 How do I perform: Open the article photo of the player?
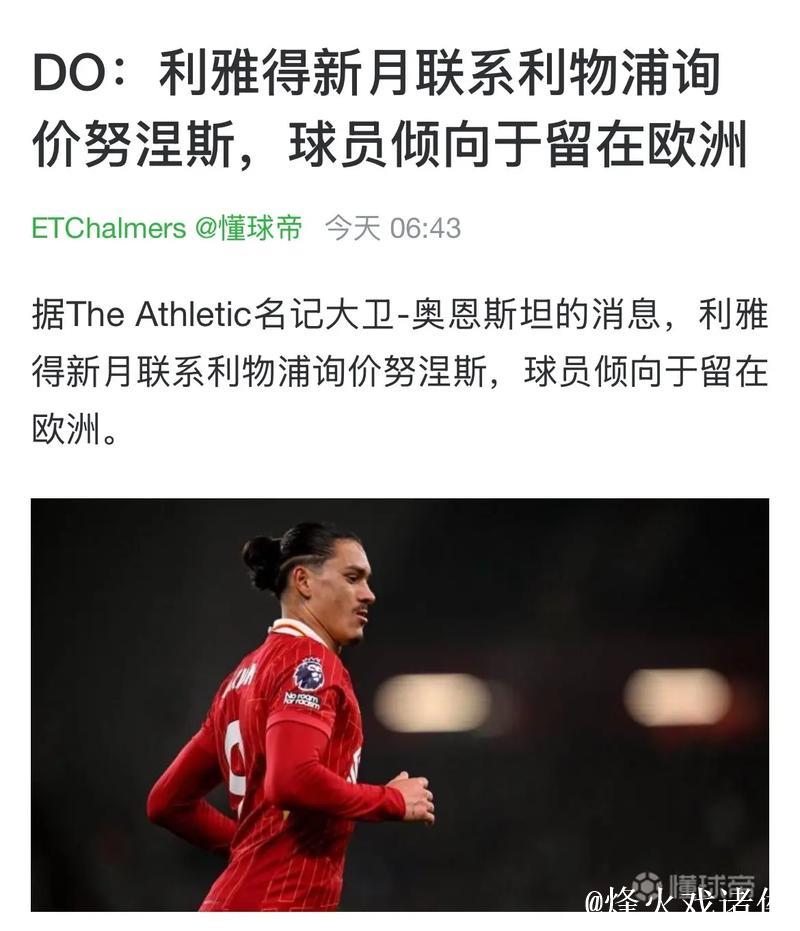[400, 704]
